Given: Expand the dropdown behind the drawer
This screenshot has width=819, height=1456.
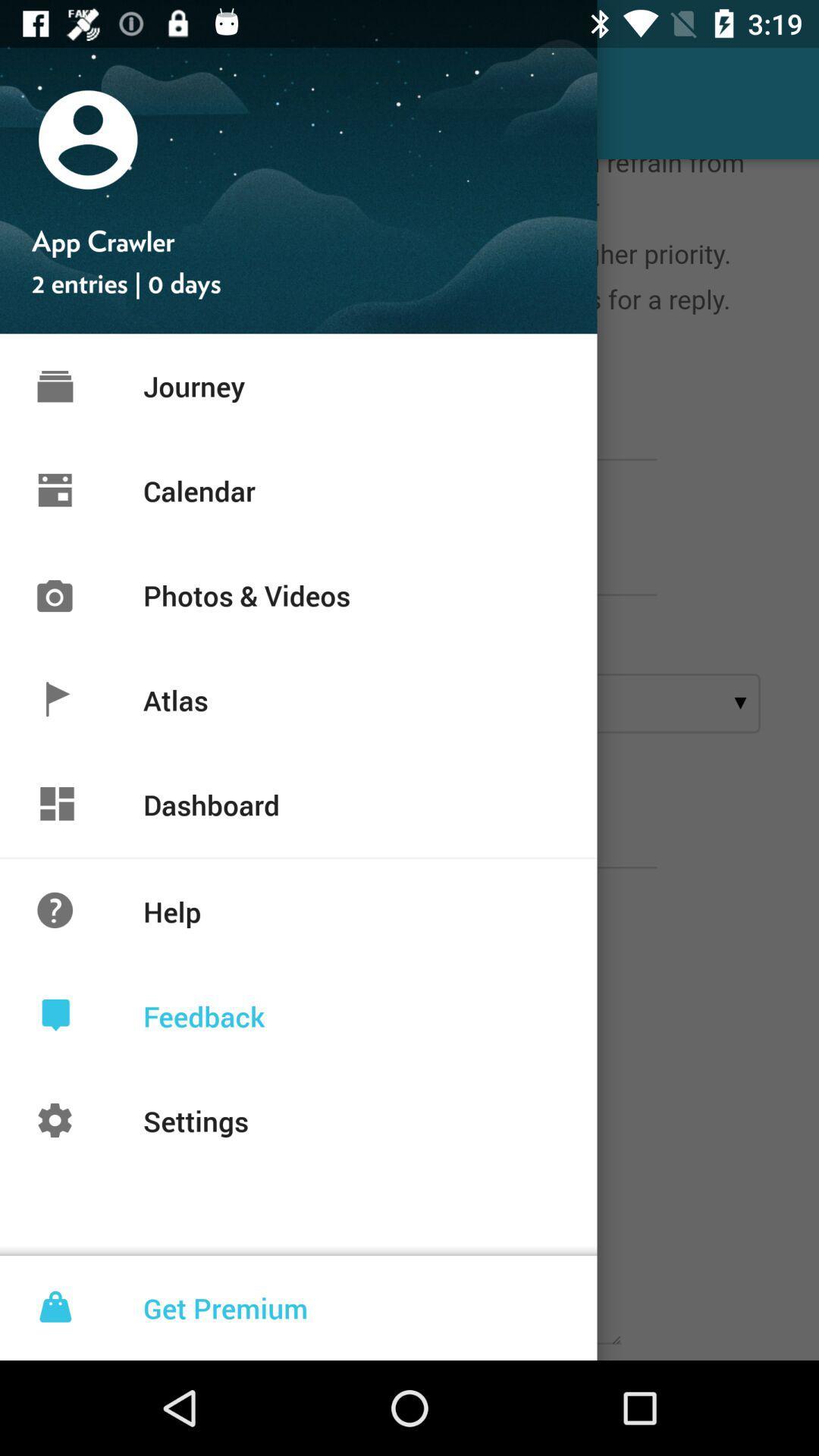Looking at the screenshot, I should click(739, 704).
